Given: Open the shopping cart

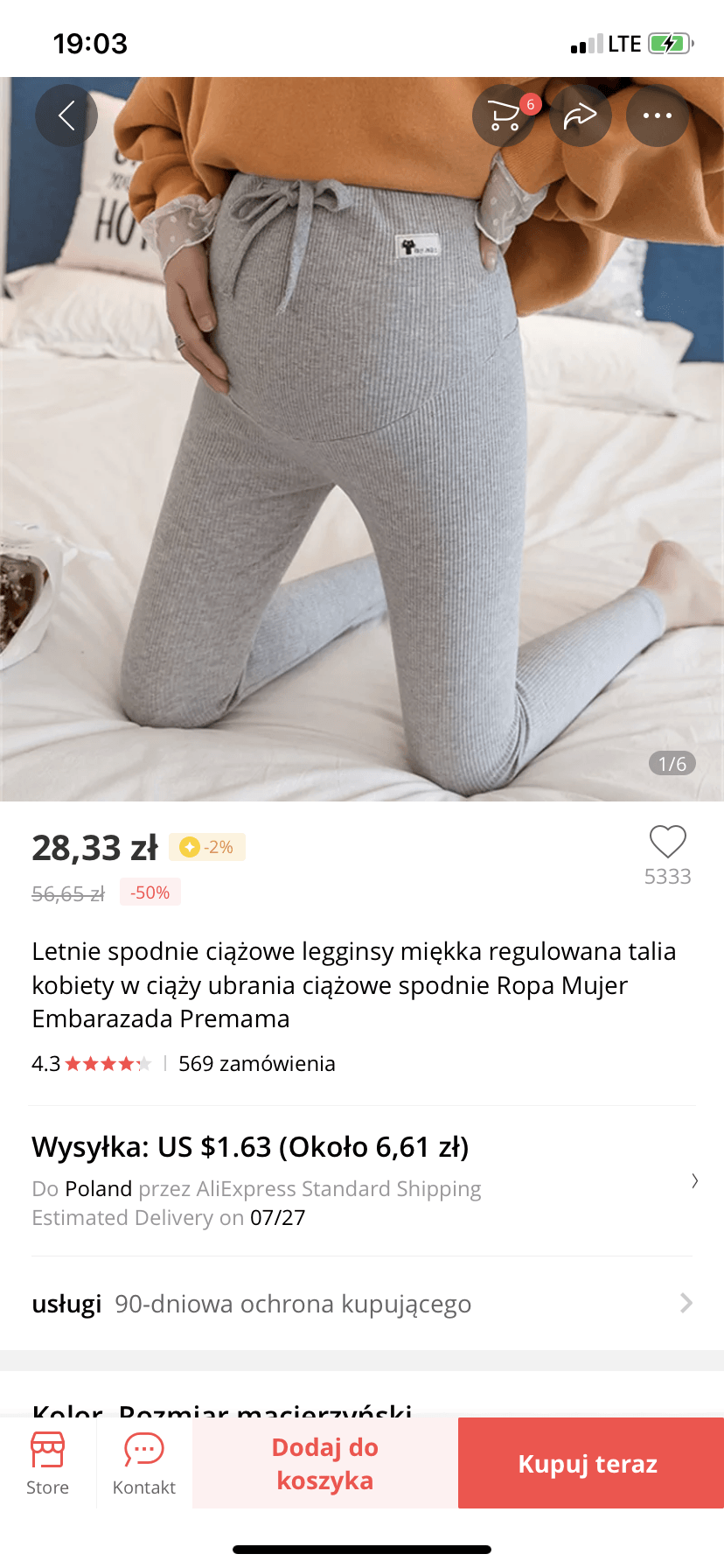Looking at the screenshot, I should pos(504,115).
